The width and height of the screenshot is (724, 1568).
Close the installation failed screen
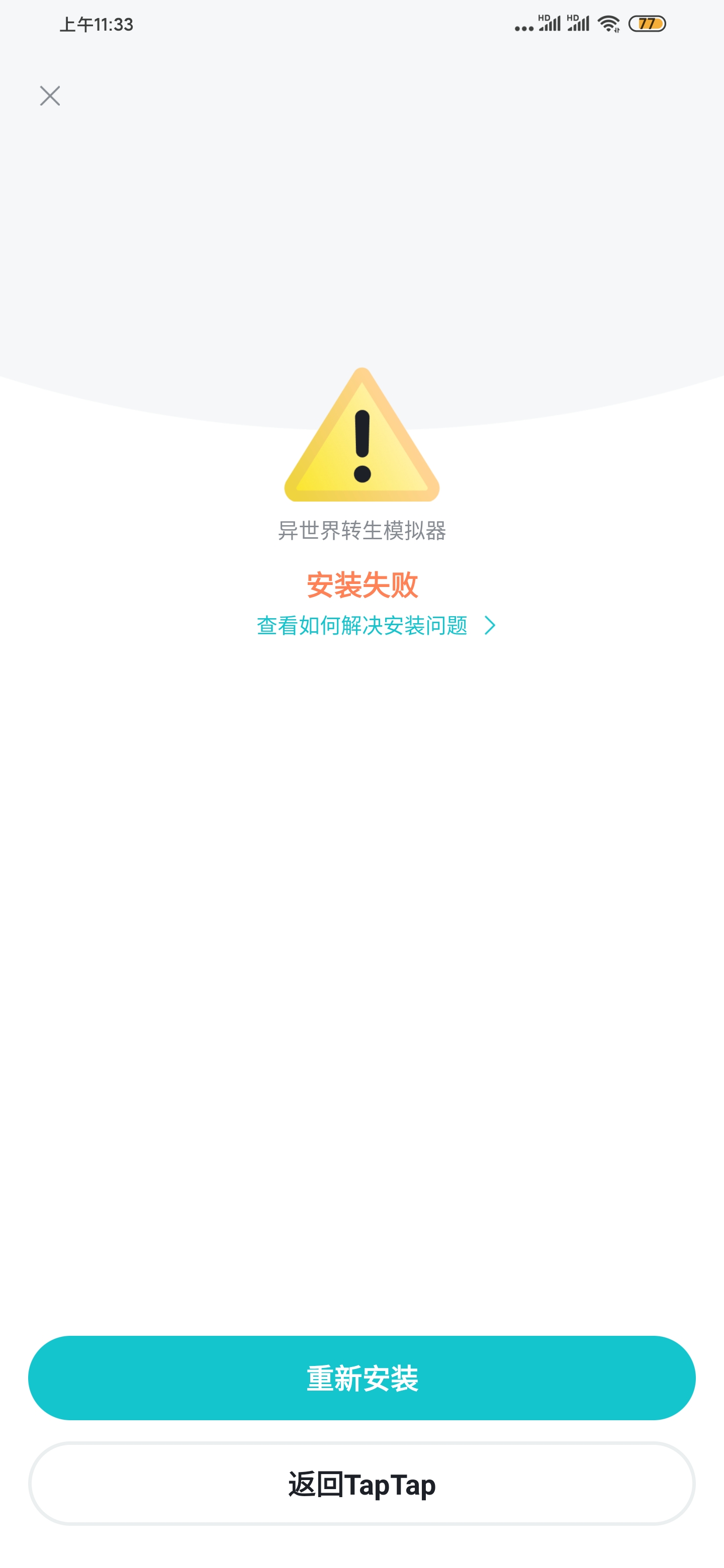coord(50,95)
